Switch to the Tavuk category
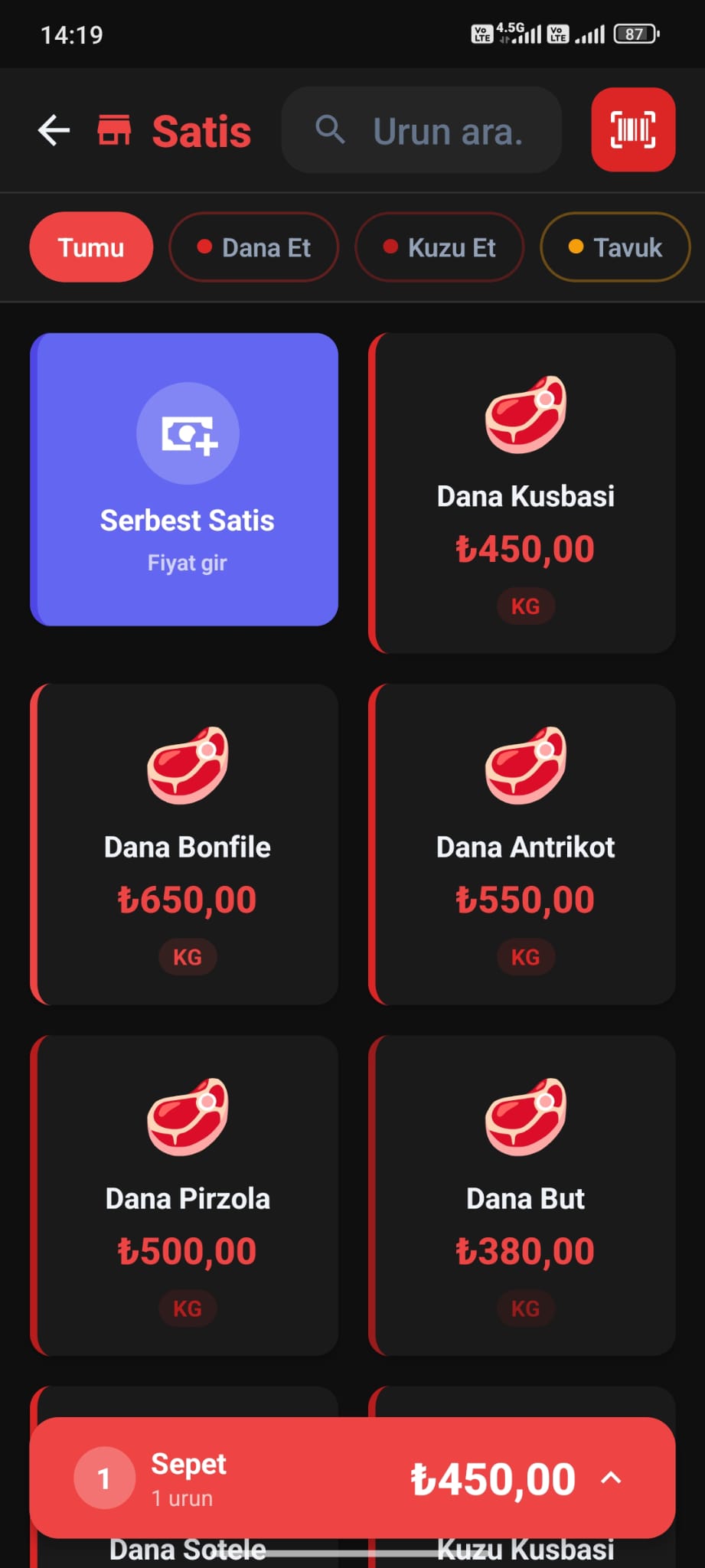 (x=615, y=247)
